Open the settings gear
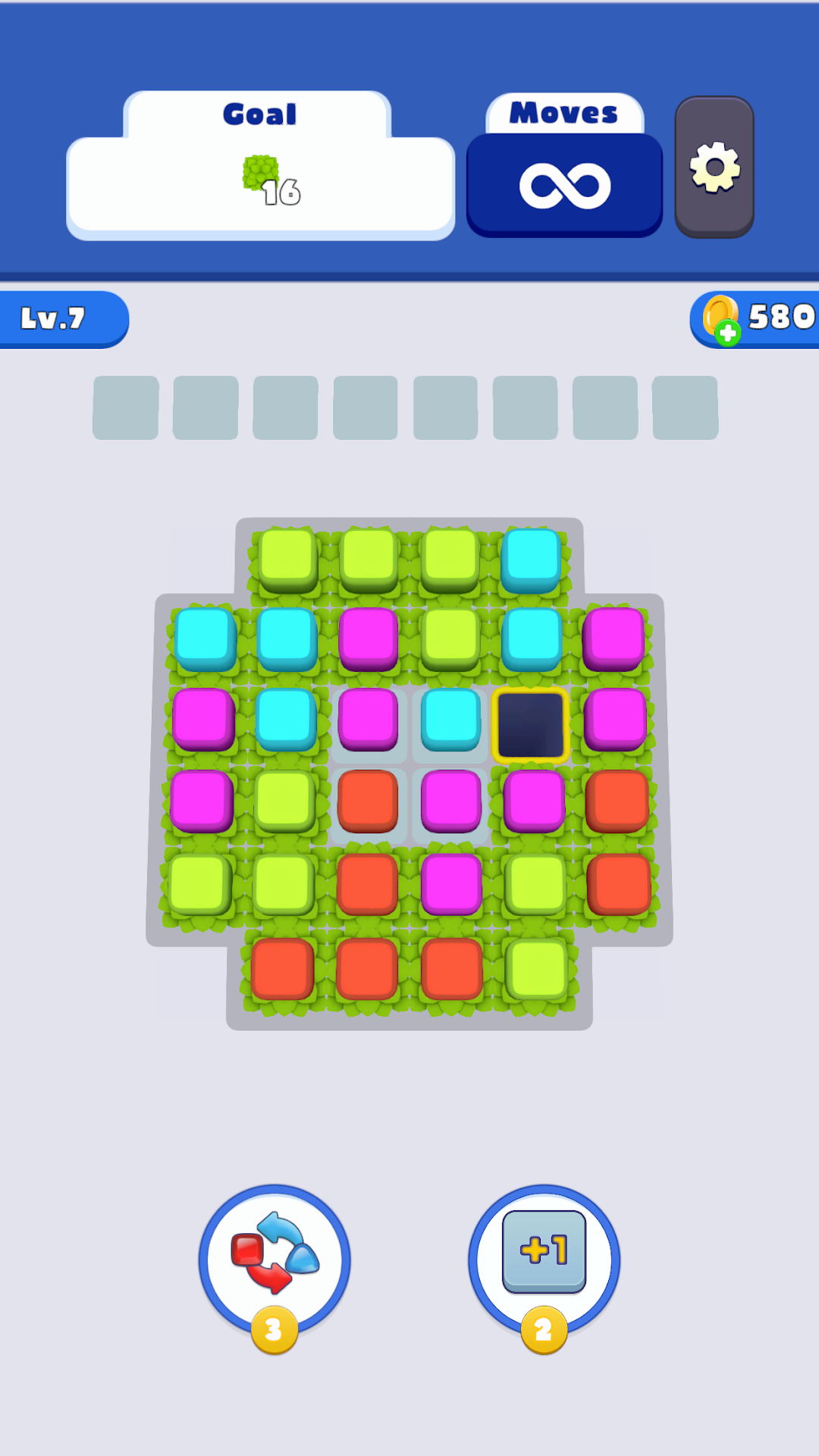819x1456 pixels. coord(714,168)
